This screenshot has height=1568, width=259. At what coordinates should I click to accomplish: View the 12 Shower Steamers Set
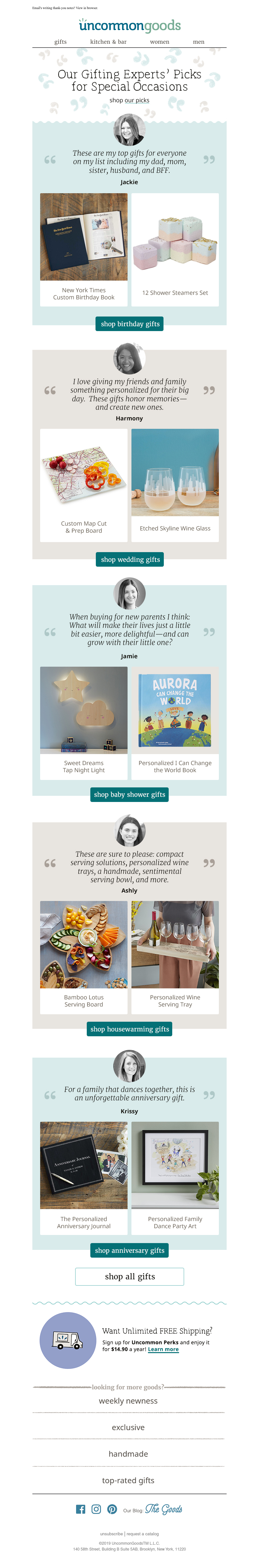click(175, 249)
